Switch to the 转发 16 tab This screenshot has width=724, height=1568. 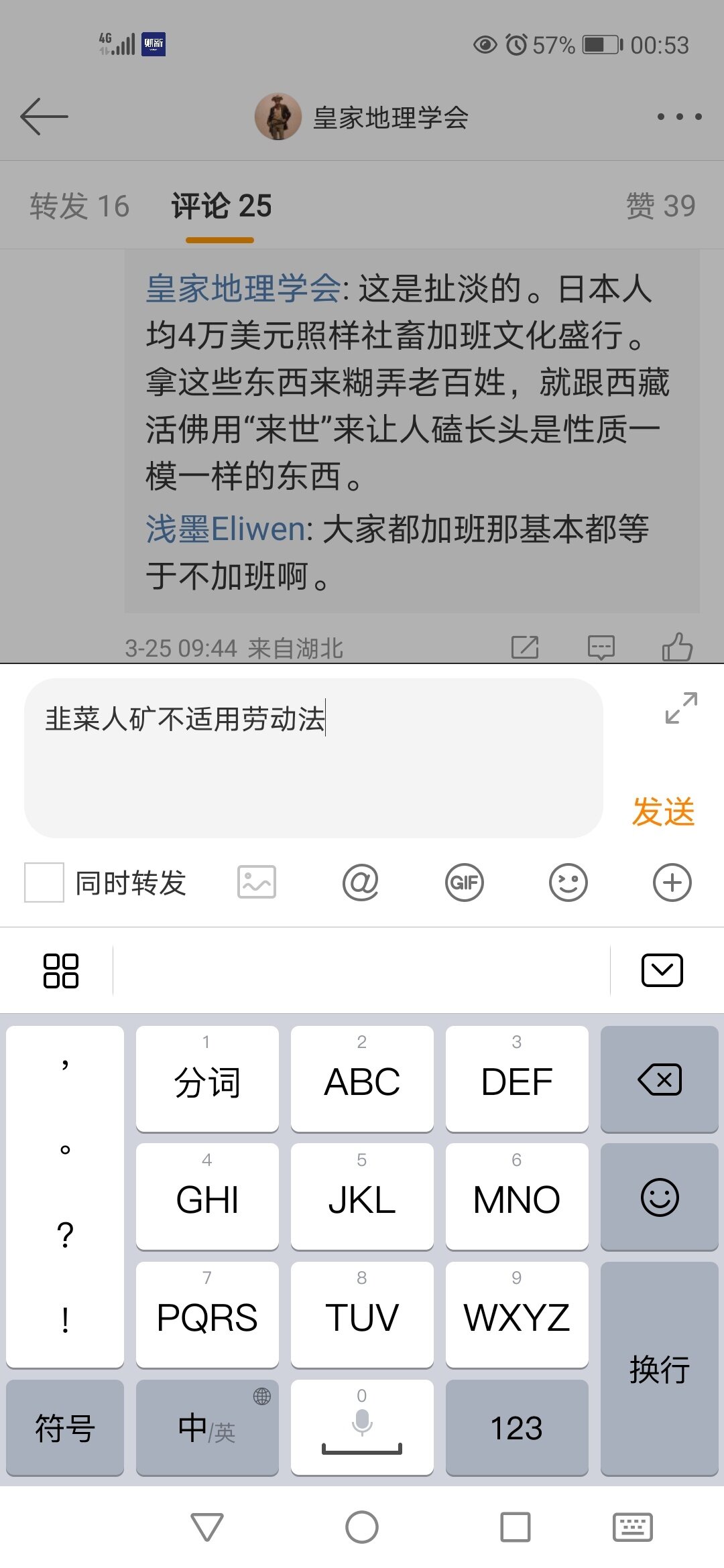click(79, 206)
